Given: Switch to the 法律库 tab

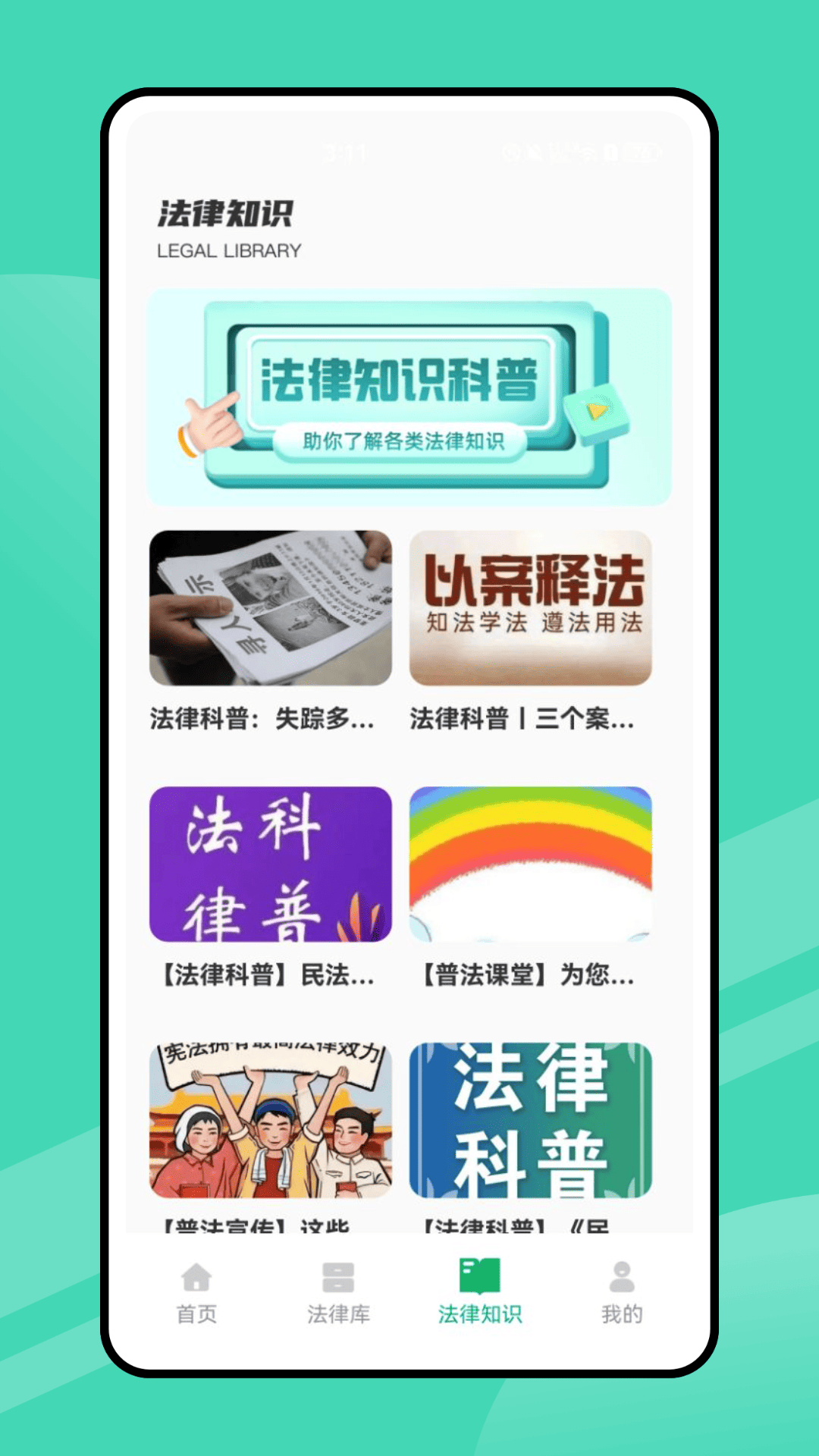Looking at the screenshot, I should (x=338, y=1293).
